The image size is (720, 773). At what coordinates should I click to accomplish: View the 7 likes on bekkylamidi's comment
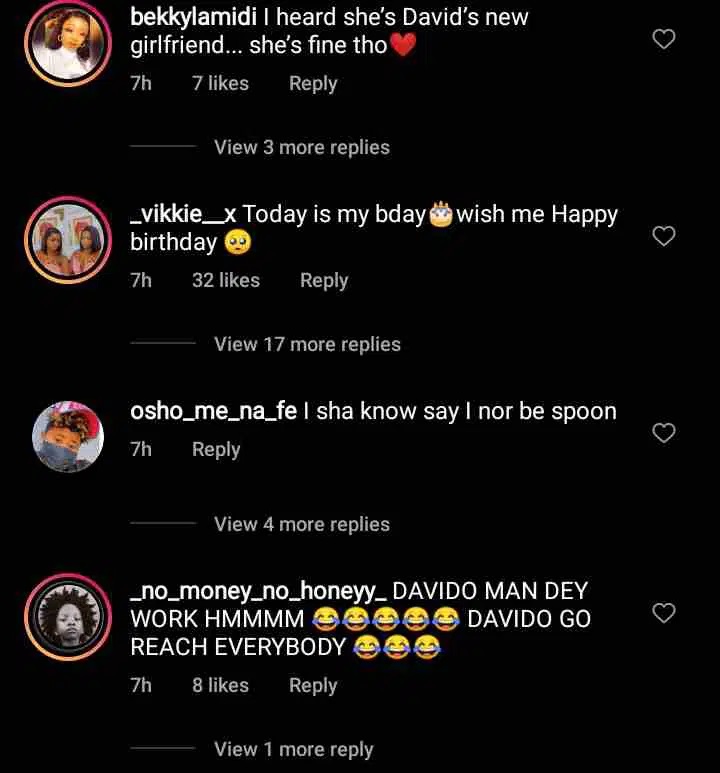tap(220, 84)
